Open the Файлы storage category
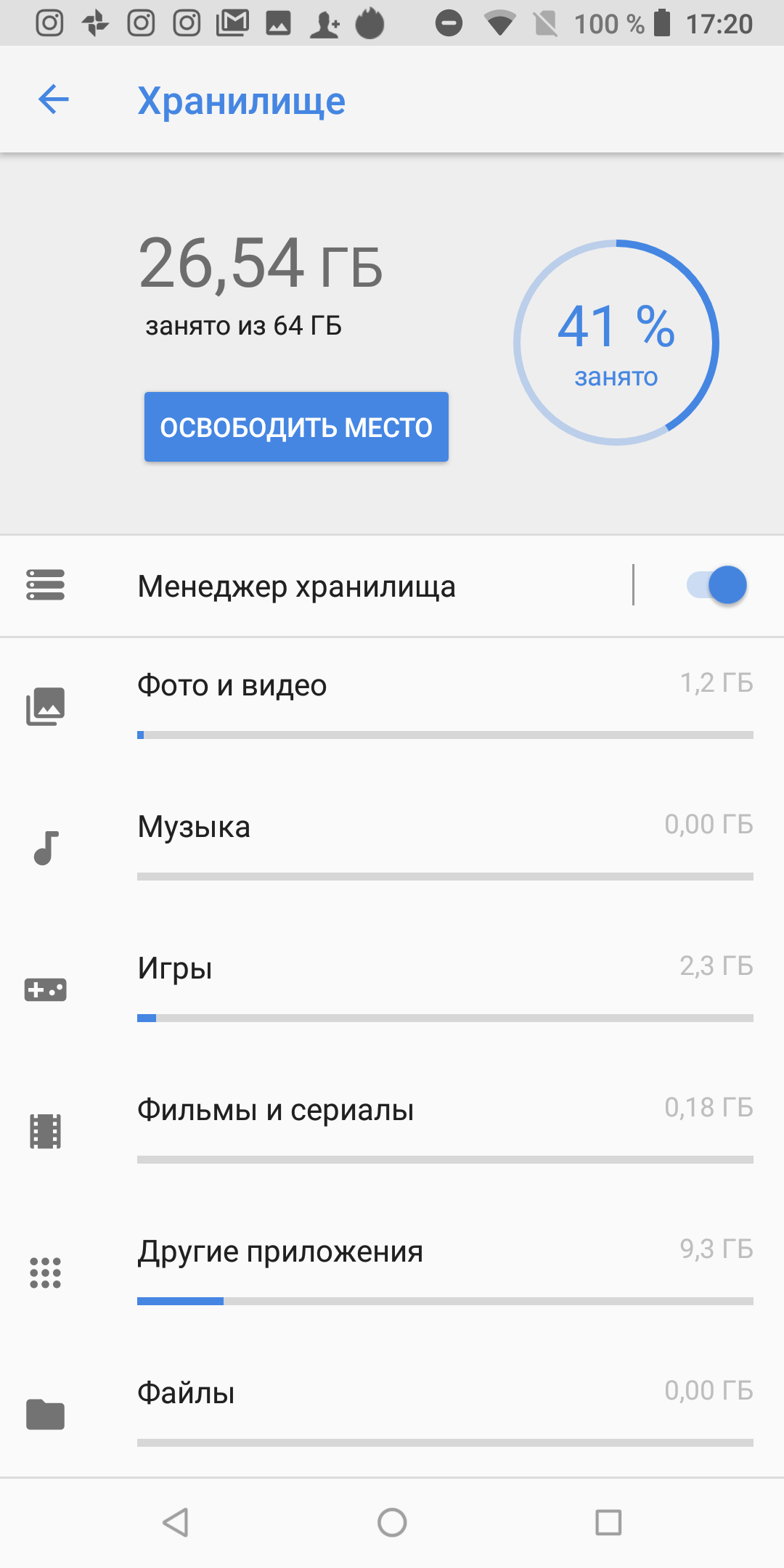This screenshot has width=784, height=1568. click(392, 1412)
